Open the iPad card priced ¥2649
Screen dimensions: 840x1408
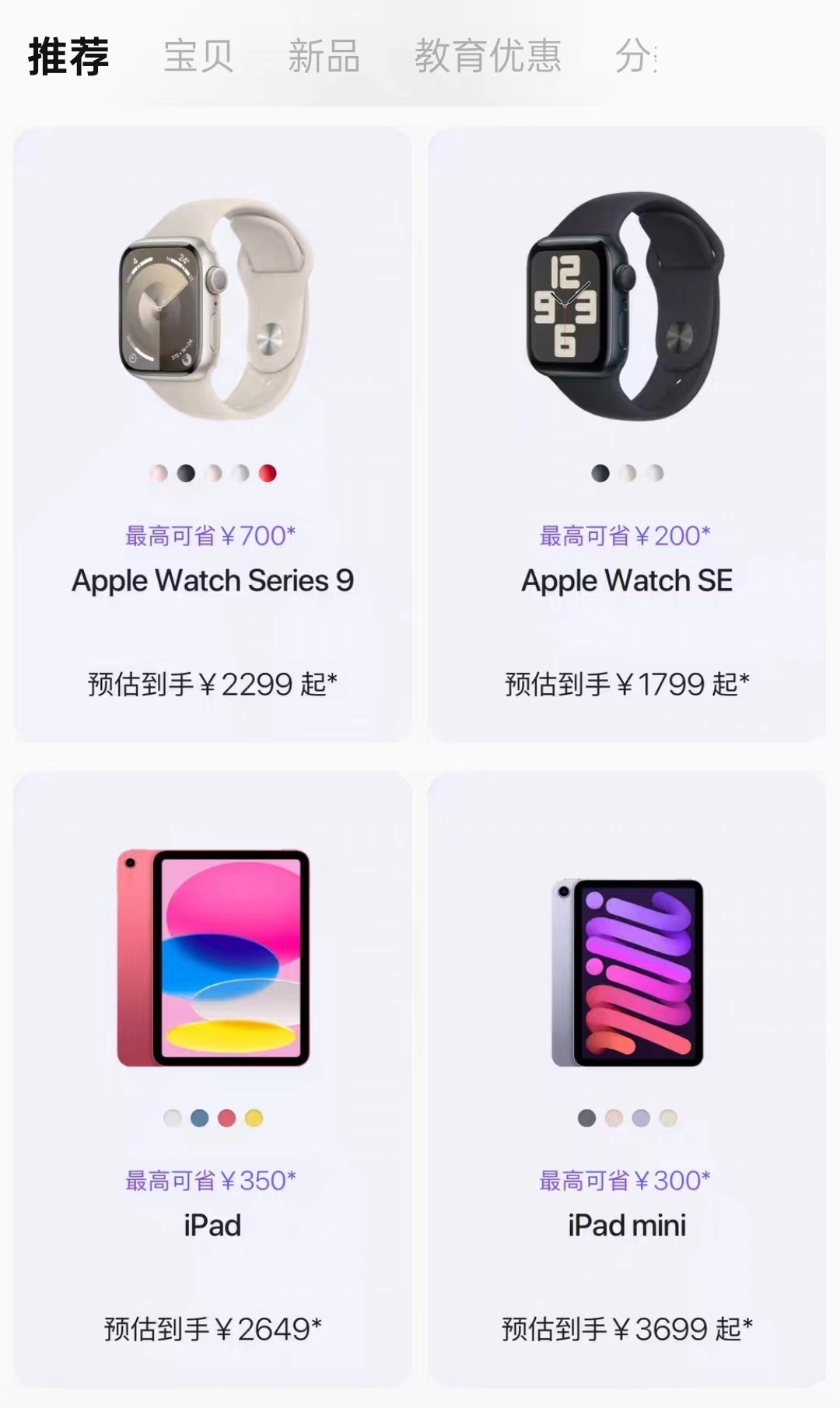212,1078
